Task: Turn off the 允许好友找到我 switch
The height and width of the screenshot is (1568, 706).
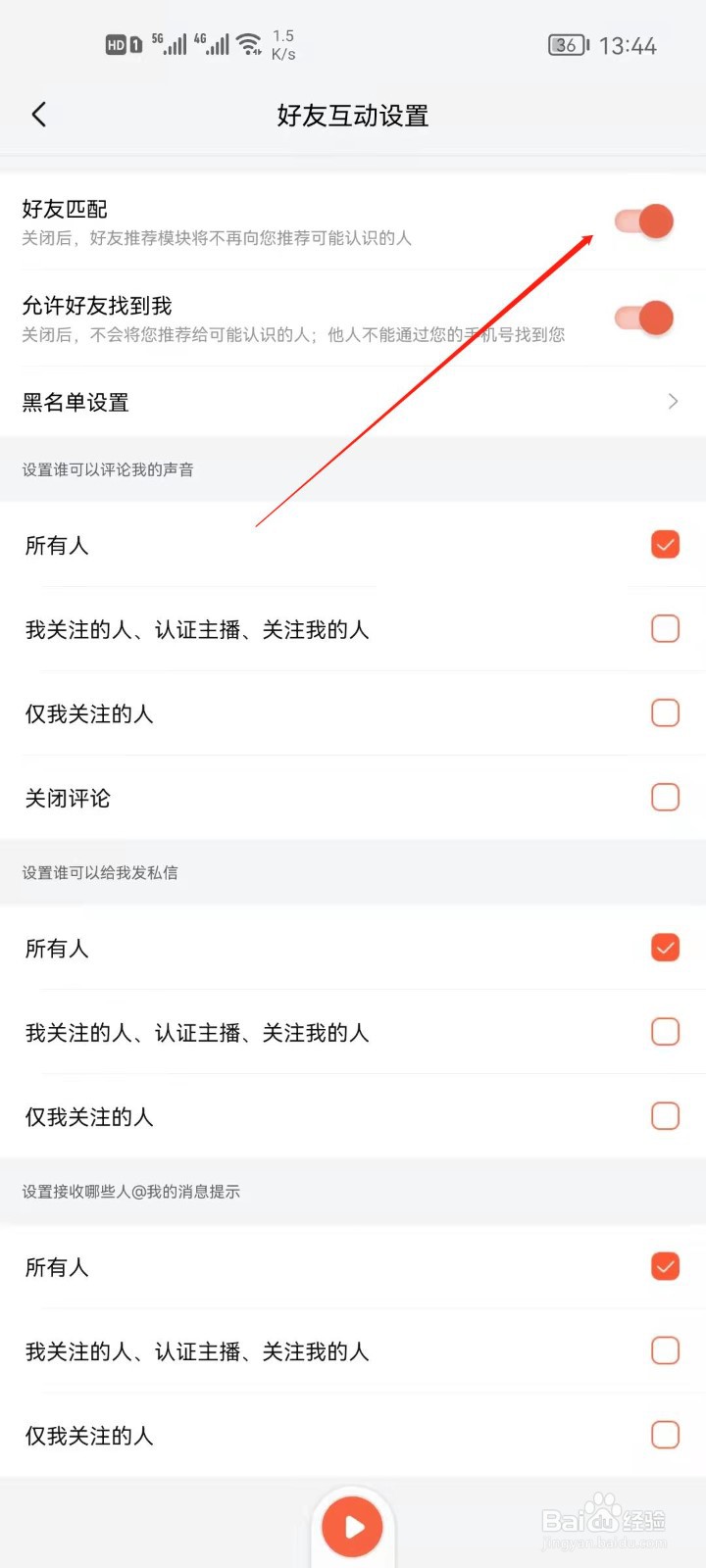Action: click(x=642, y=318)
